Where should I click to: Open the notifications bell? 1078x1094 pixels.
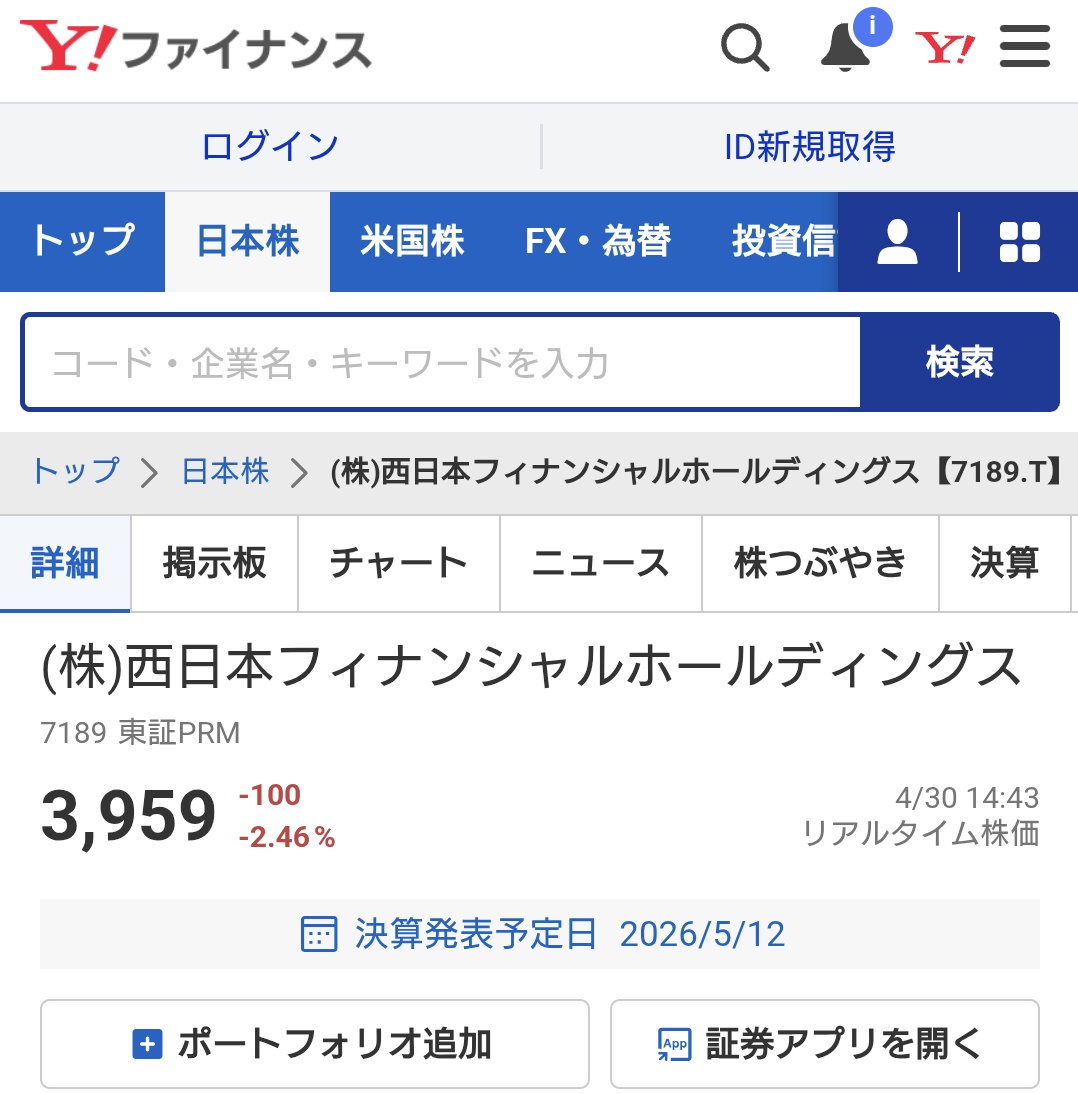[846, 46]
